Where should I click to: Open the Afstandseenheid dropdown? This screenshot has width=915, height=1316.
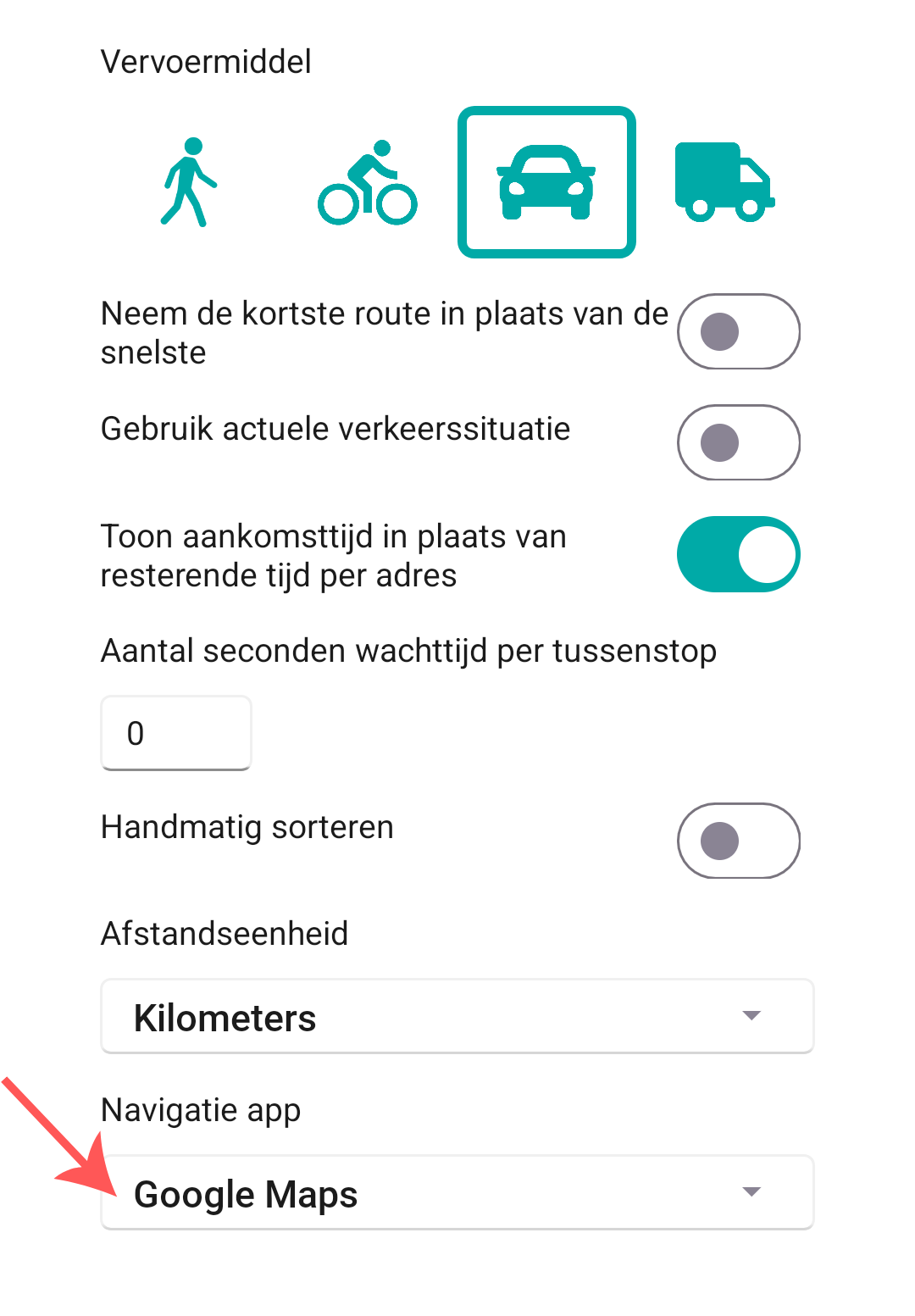[456, 1015]
